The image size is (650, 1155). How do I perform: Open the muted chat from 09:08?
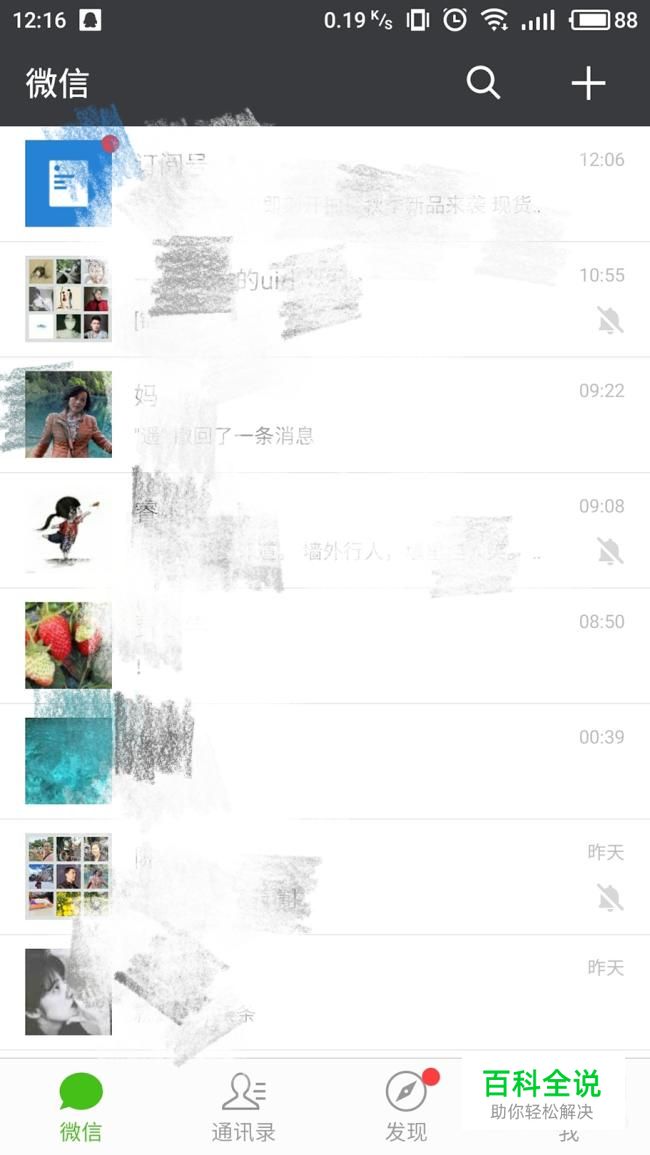pos(325,530)
